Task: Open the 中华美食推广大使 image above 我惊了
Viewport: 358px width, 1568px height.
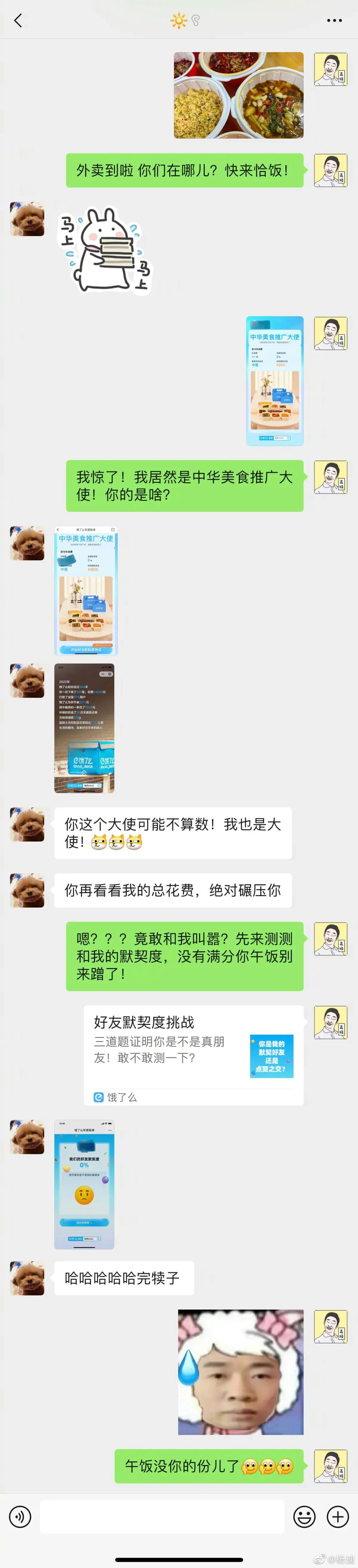Action: point(274,380)
